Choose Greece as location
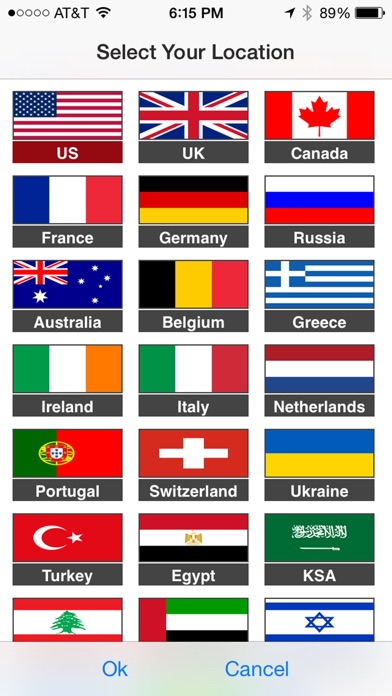Image resolution: width=392 pixels, height=696 pixels. 320,296
